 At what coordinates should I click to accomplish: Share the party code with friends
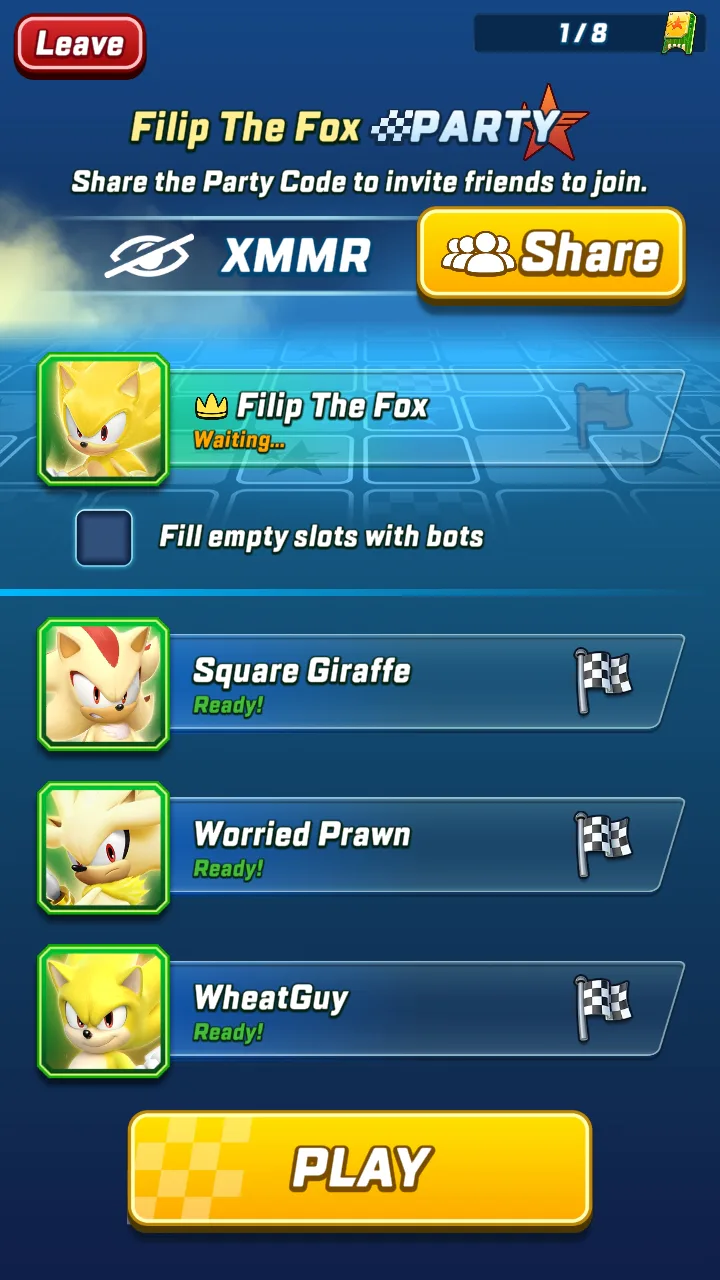551,253
